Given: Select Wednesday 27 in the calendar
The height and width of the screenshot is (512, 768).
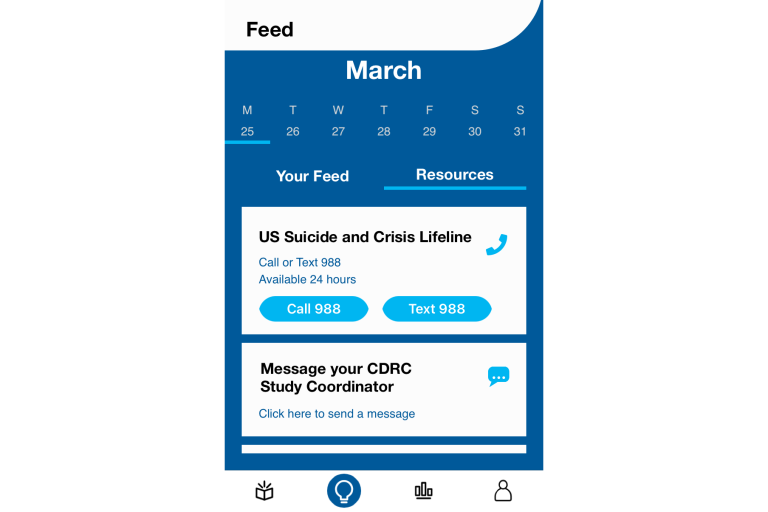Looking at the screenshot, I should pos(338,122).
